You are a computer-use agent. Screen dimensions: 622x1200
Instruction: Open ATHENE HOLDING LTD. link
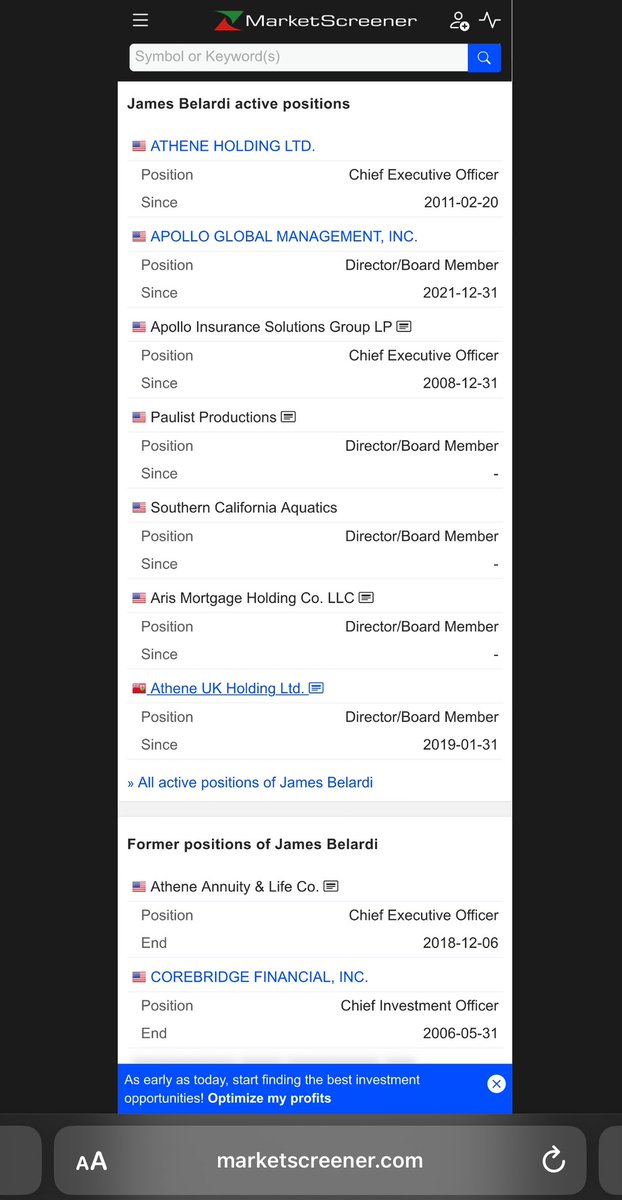(x=232, y=146)
